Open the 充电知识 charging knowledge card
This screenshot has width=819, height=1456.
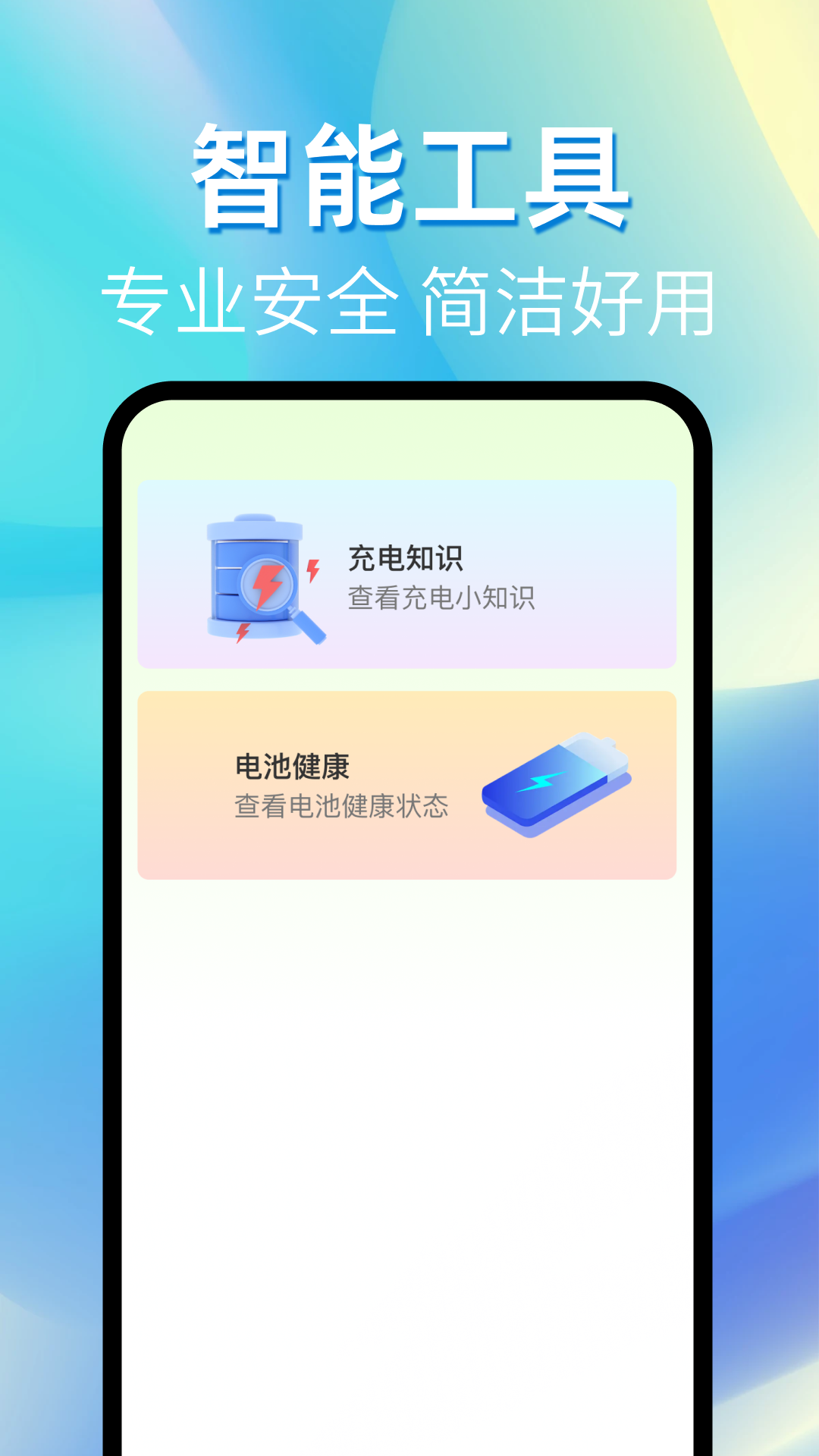coord(409,573)
